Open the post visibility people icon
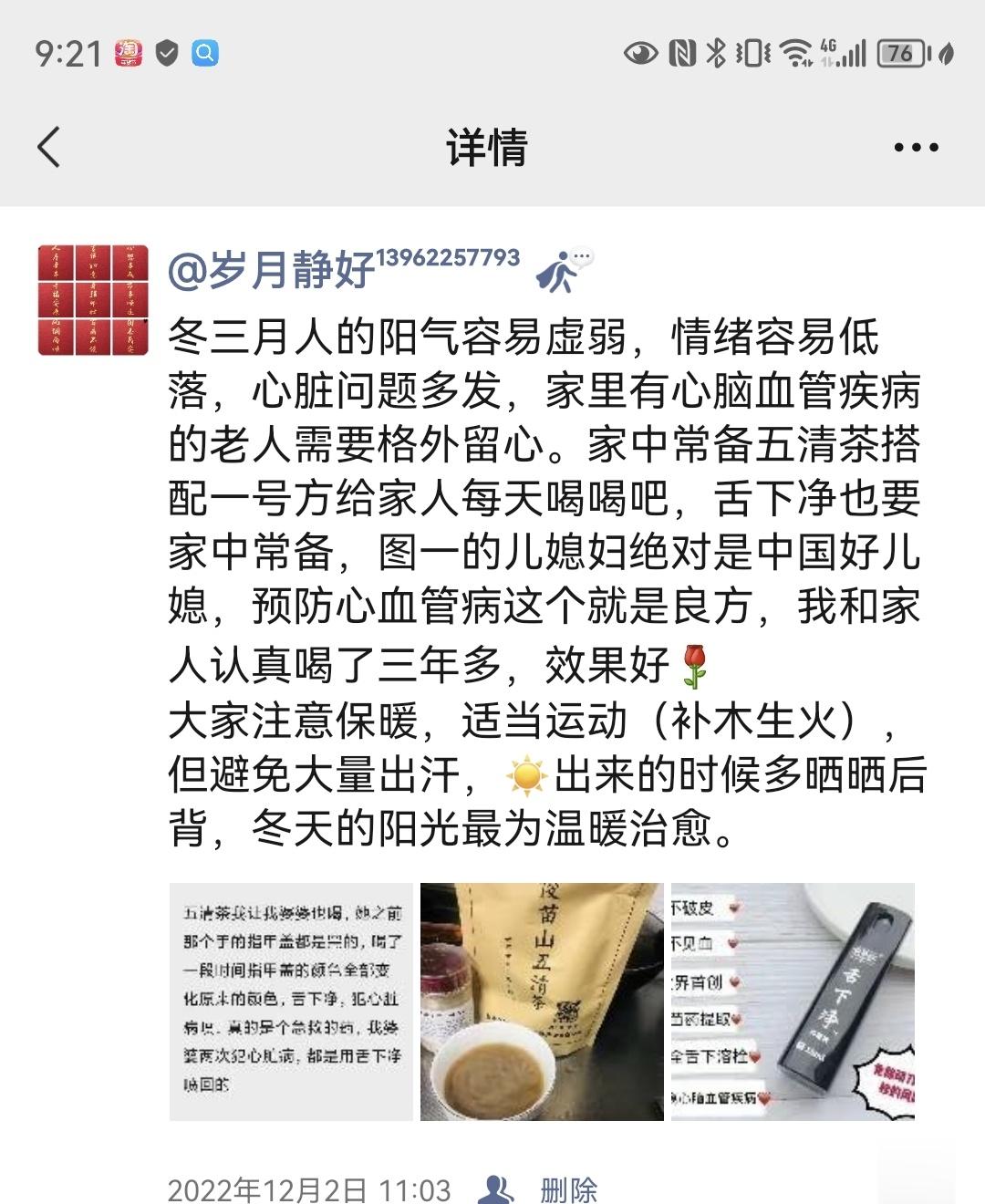Viewport: 985px width, 1204px height. (496, 1188)
